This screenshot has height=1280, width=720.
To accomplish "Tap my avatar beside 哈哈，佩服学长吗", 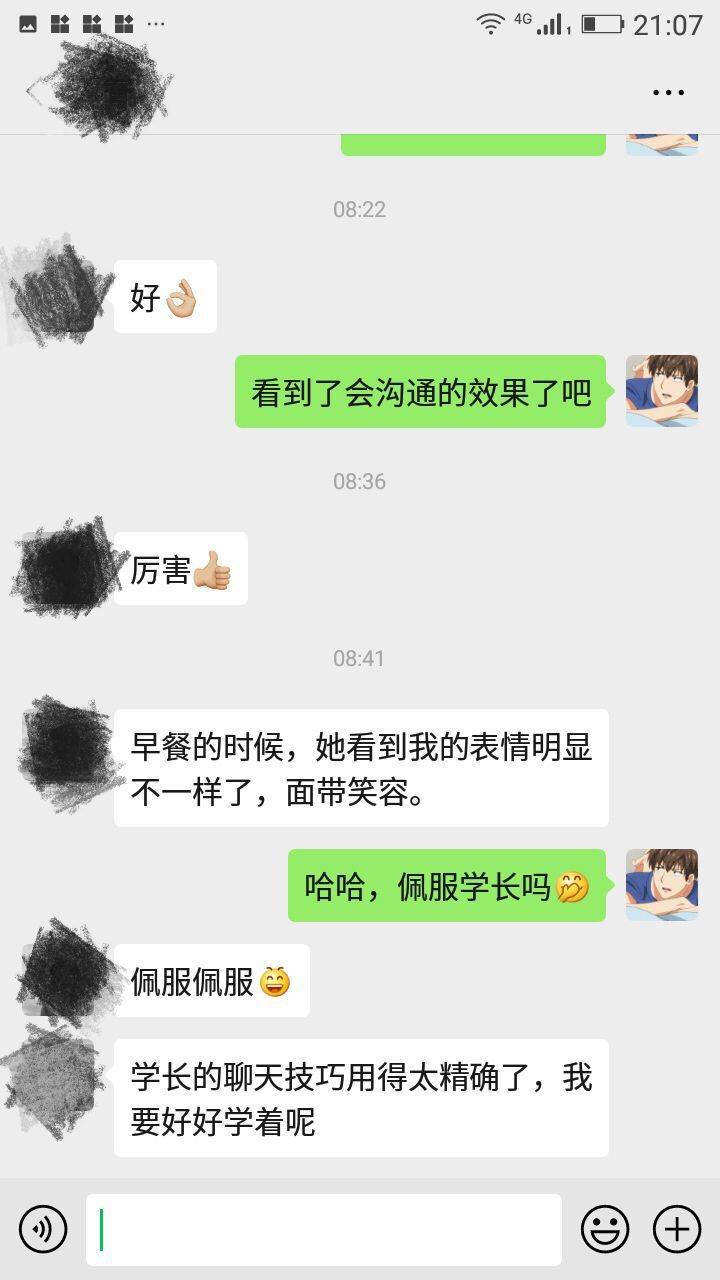I will [661, 885].
